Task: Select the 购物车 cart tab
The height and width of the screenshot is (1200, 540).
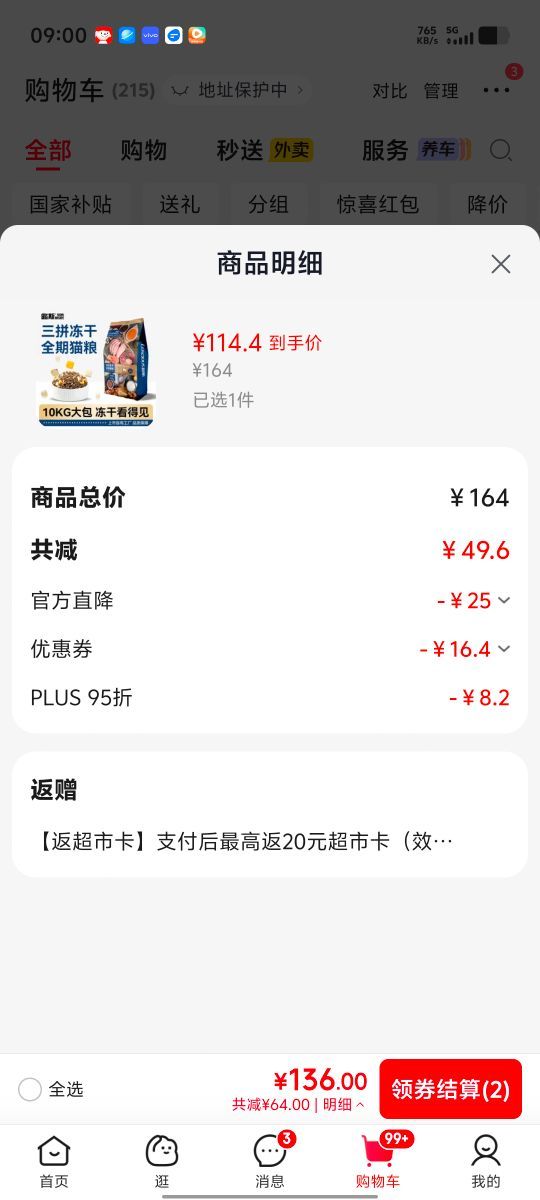Action: coord(378,1162)
